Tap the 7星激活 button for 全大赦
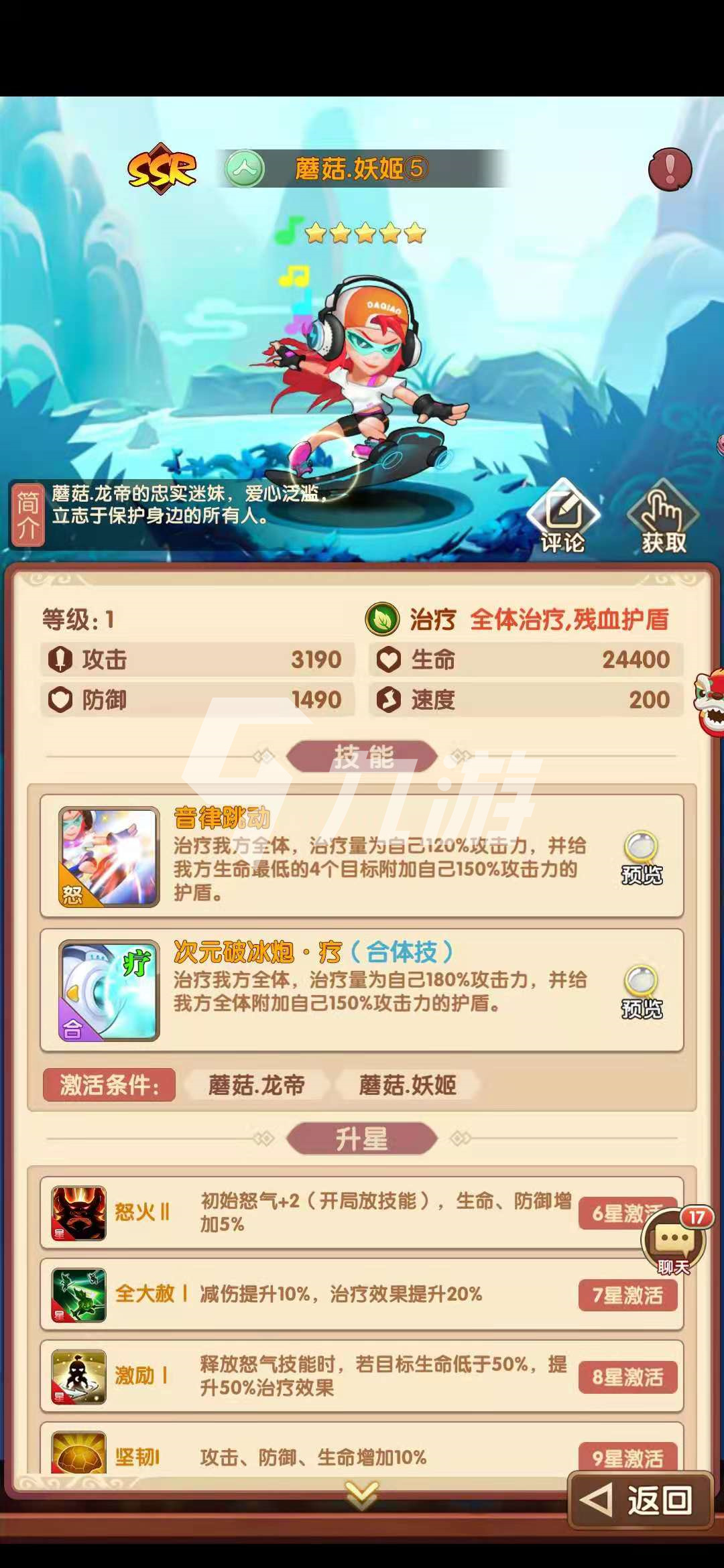The width and height of the screenshot is (724, 1568). point(627,1295)
